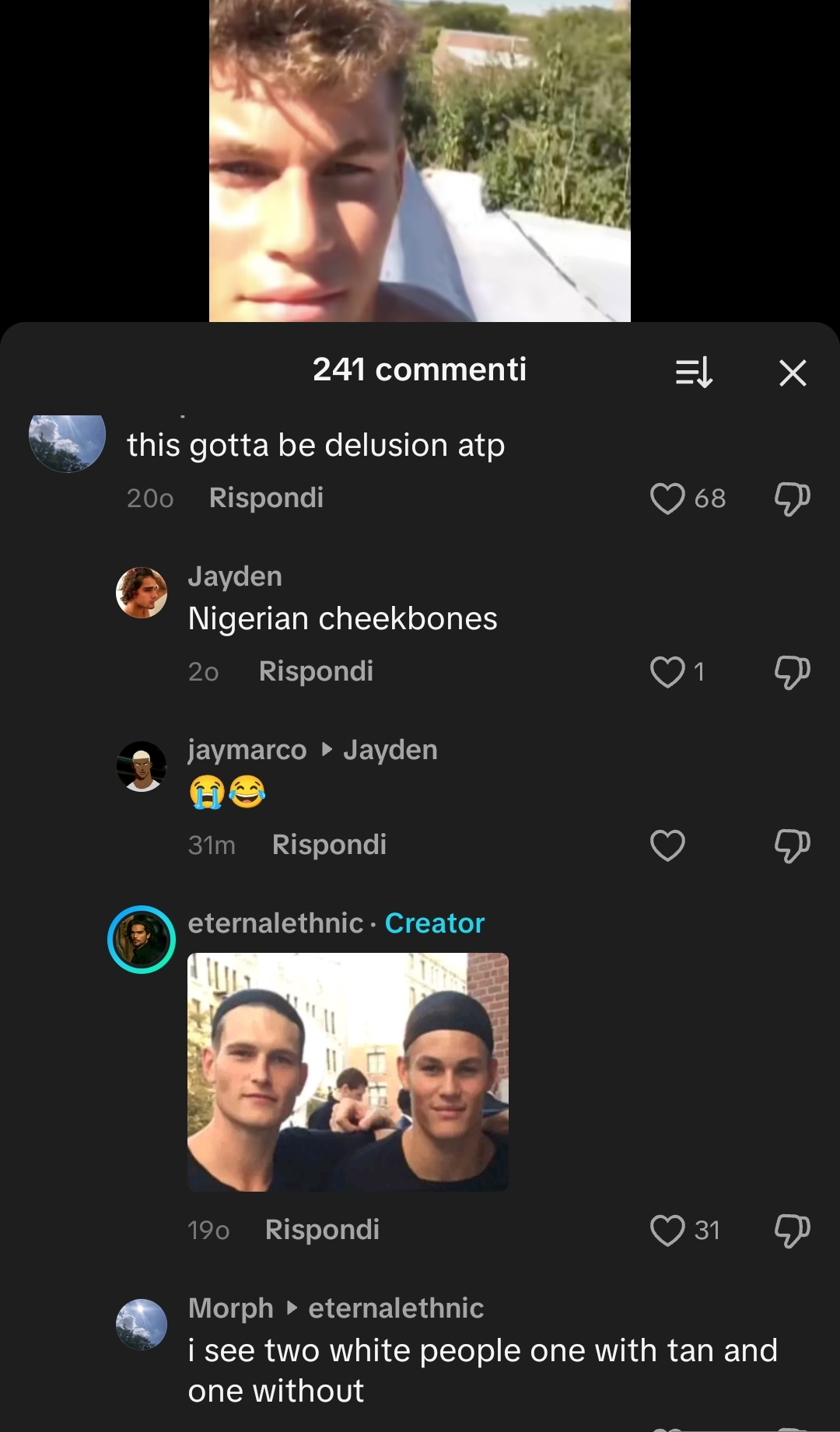Open comment sort options
Viewport: 840px width, 1432px height.
(x=693, y=373)
